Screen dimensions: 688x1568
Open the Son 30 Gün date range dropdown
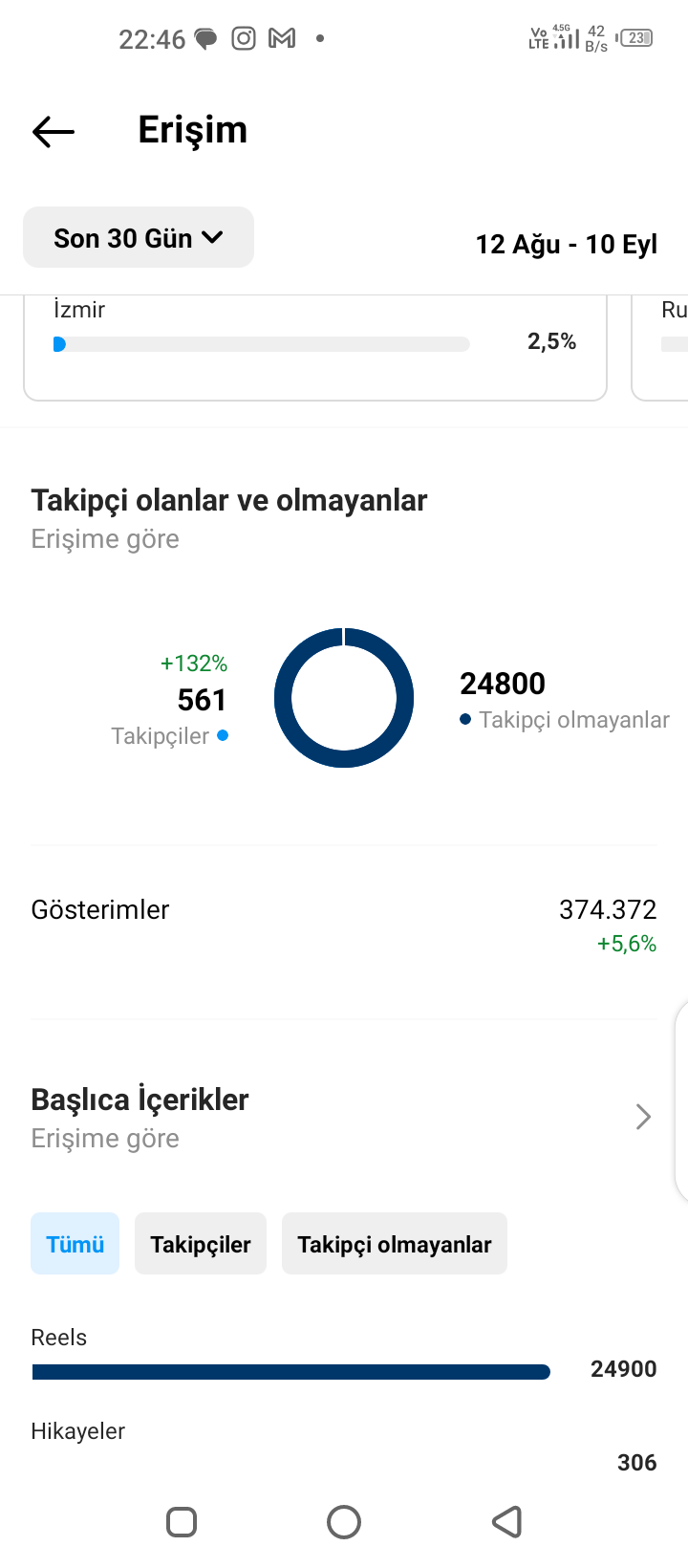pos(139,237)
